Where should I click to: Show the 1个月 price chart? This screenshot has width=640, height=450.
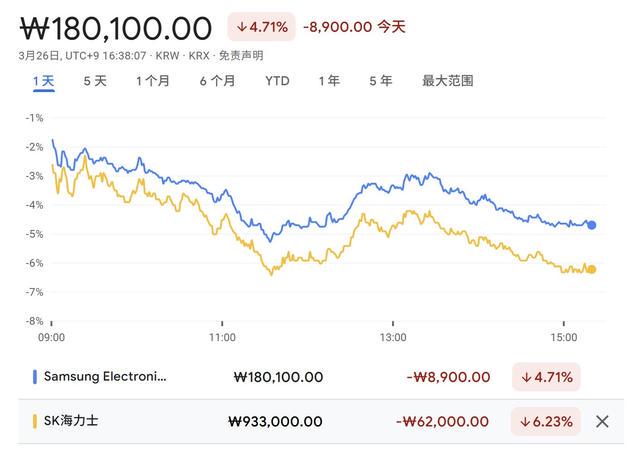153,81
